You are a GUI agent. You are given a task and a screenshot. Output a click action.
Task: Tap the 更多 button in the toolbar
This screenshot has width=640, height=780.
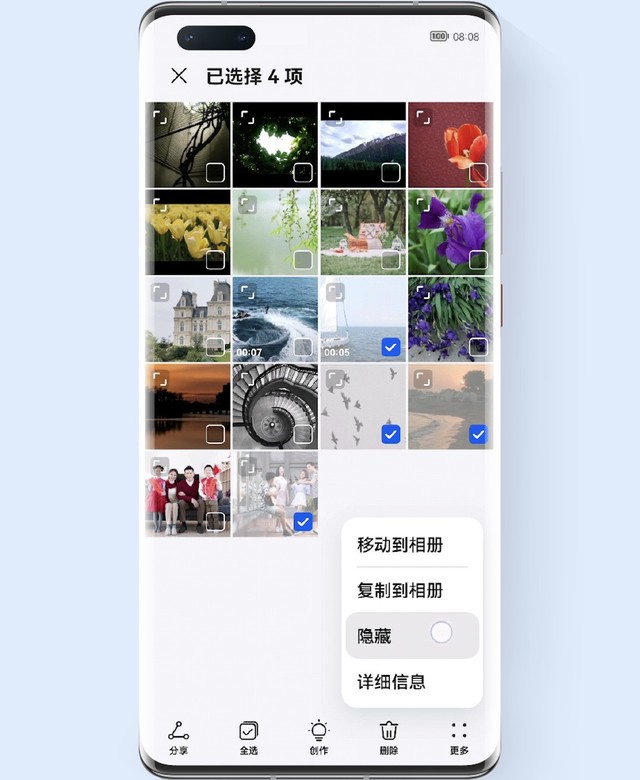pyautogui.click(x=459, y=738)
